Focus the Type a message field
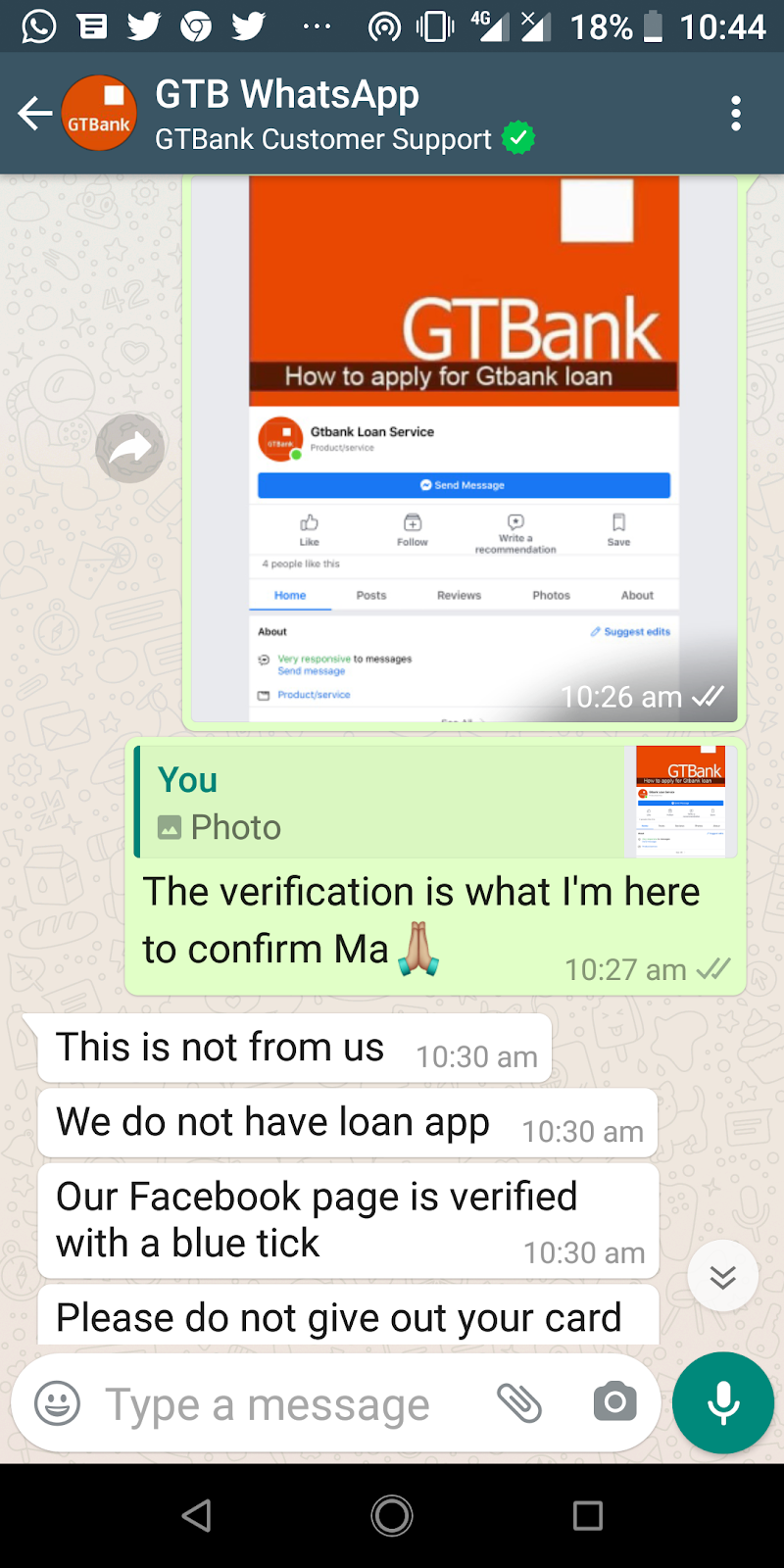The image size is (784, 1568). [284, 1405]
